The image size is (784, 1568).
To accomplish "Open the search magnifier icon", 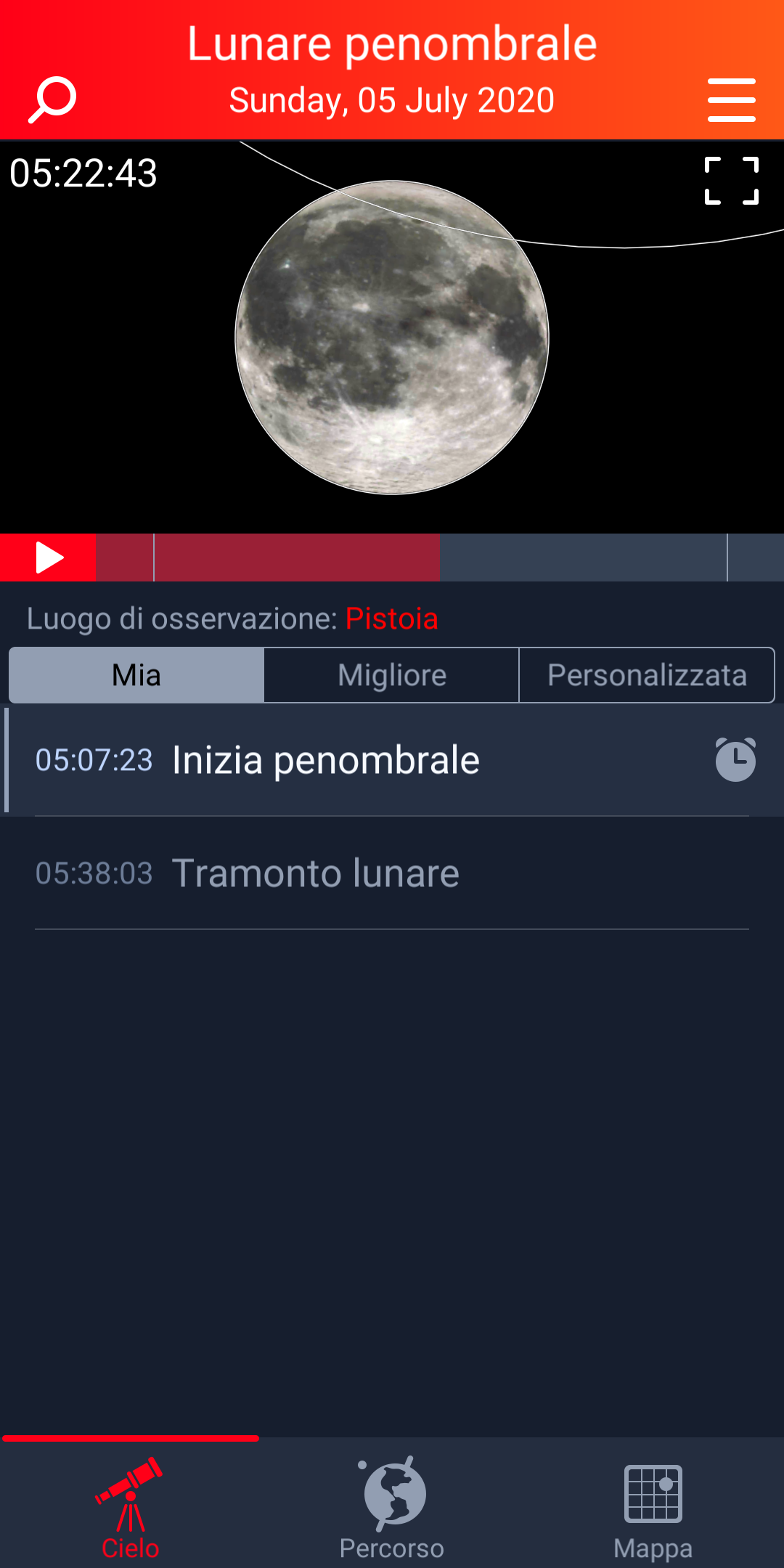I will click(52, 99).
